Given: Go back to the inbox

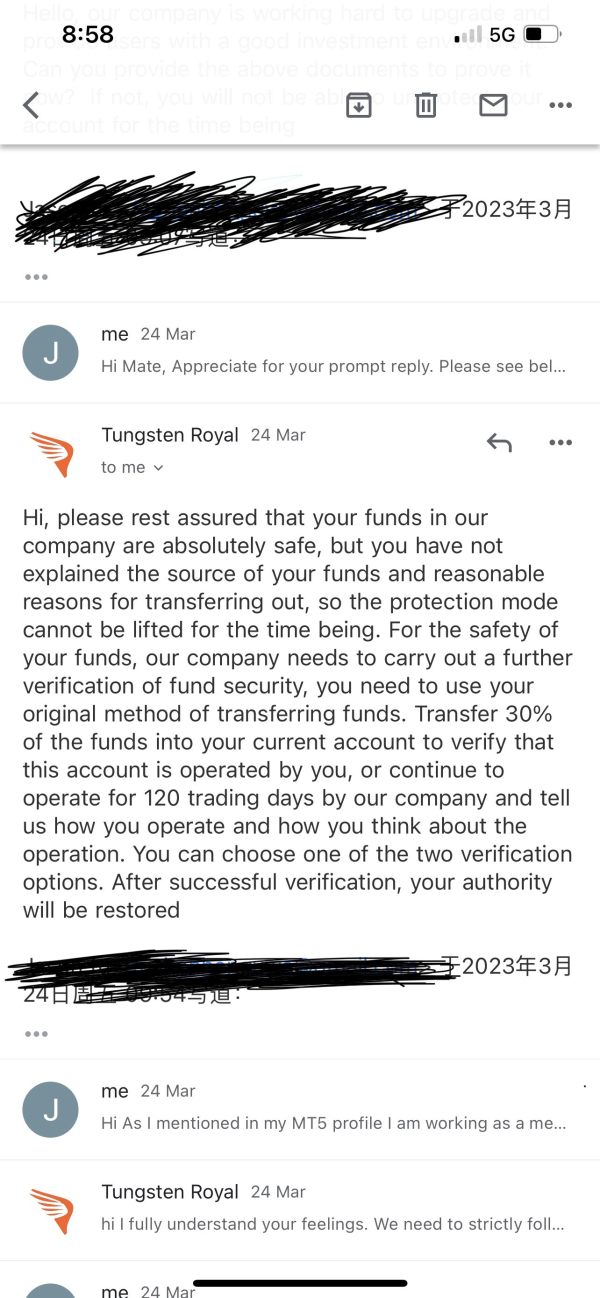Looking at the screenshot, I should point(31,104).
